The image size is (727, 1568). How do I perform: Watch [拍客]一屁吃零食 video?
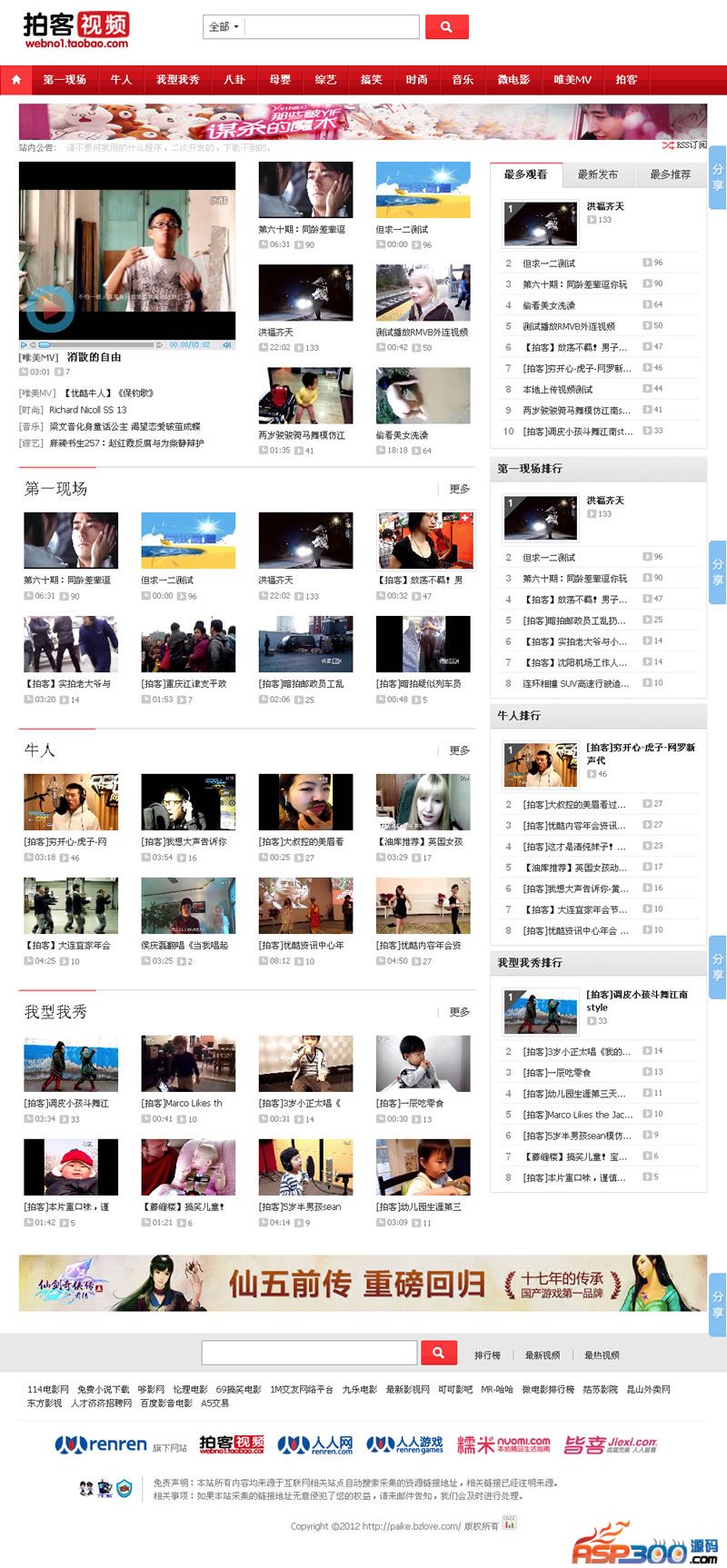[423, 1064]
